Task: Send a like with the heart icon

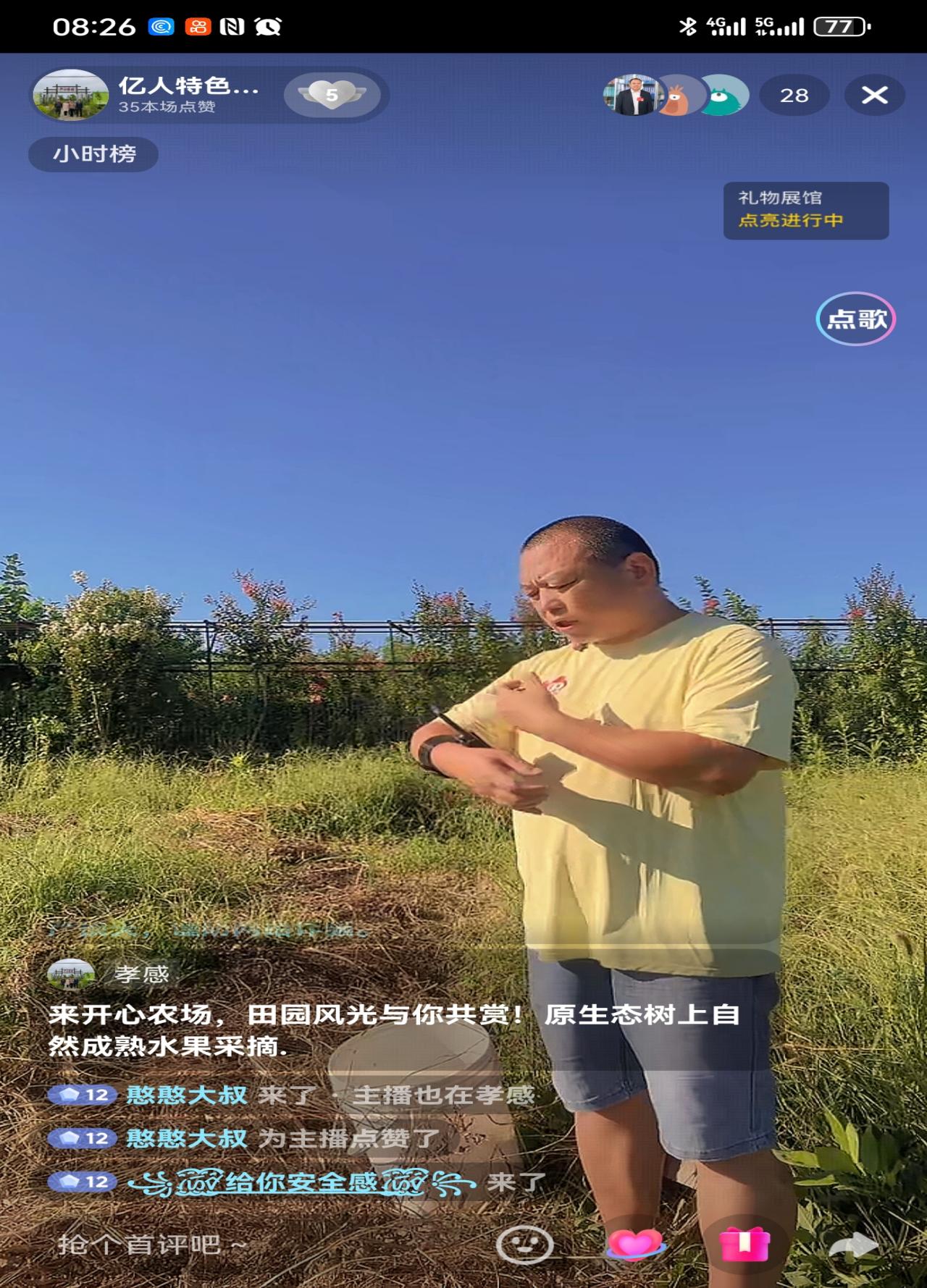Action: (635, 1245)
